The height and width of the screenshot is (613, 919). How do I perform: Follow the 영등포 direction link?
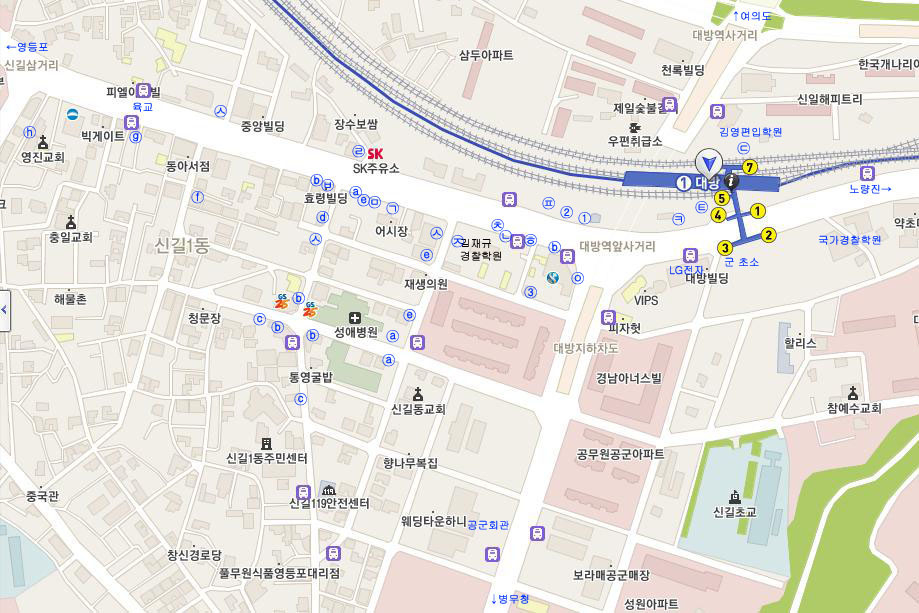(x=27, y=46)
